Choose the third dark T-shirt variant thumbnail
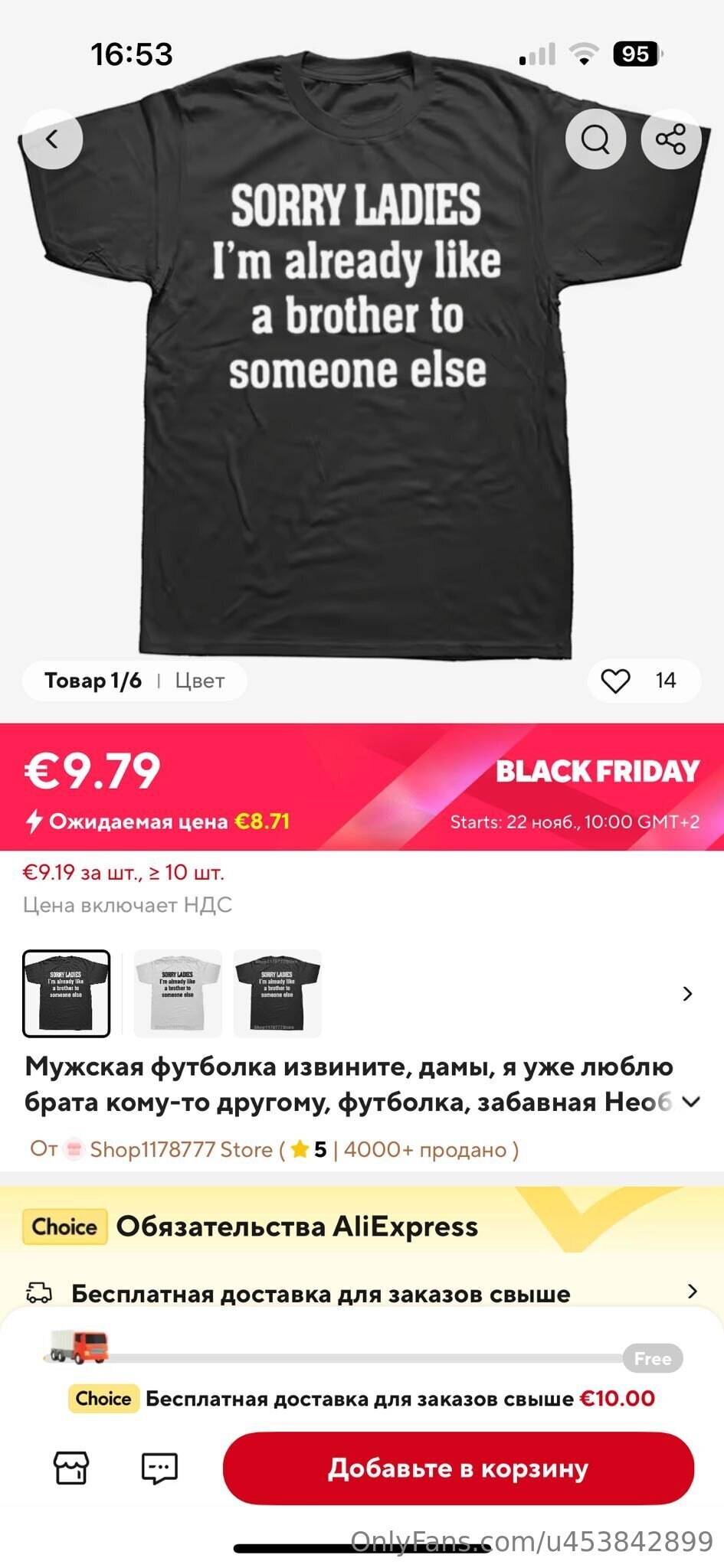 click(277, 994)
